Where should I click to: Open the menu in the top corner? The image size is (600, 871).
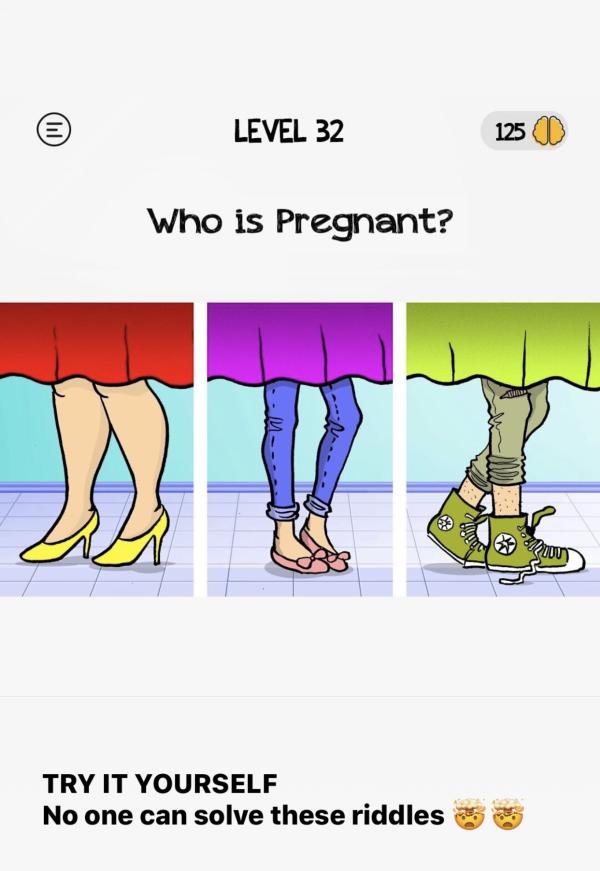click(53, 130)
